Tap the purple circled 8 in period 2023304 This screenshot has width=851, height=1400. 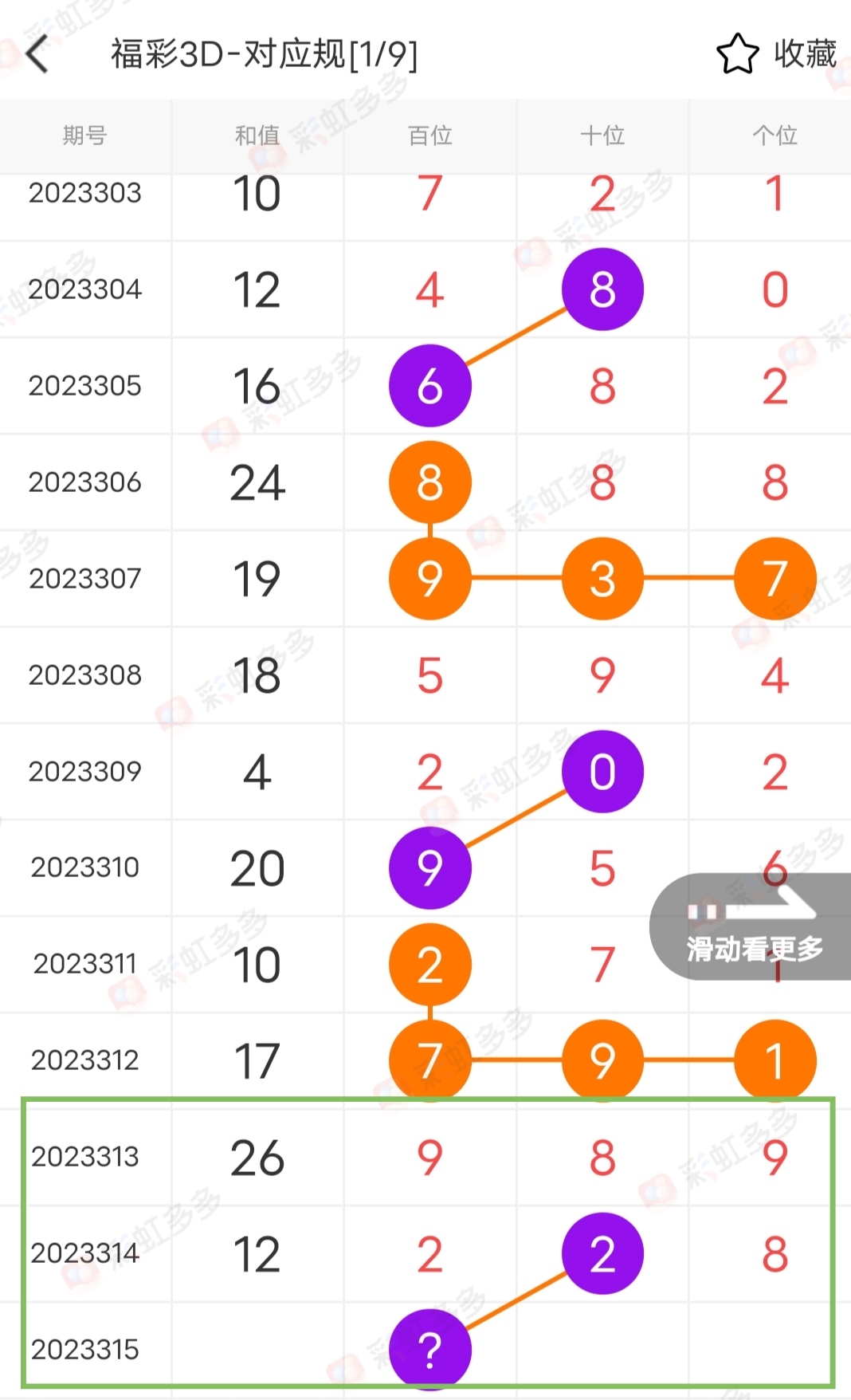(602, 289)
